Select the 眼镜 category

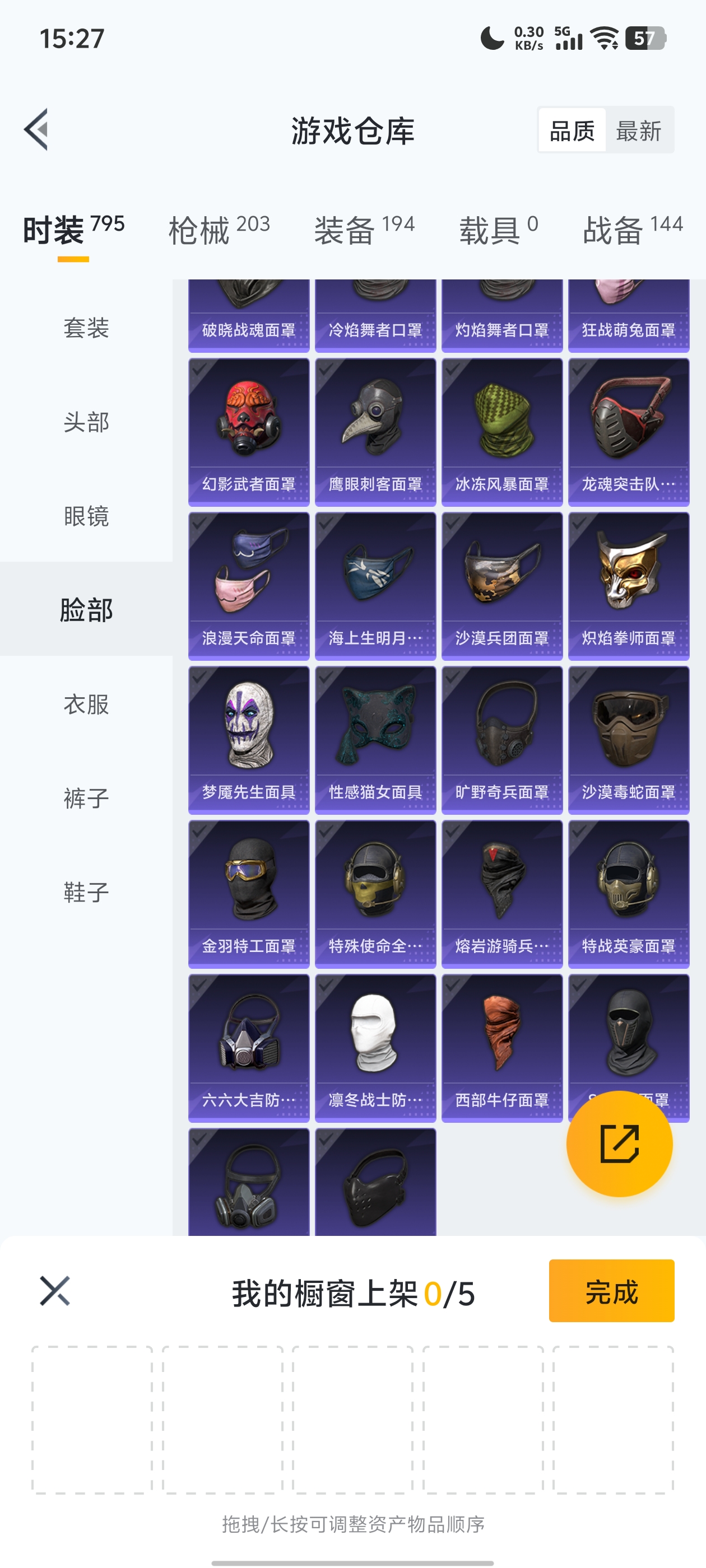pyautogui.click(x=86, y=516)
